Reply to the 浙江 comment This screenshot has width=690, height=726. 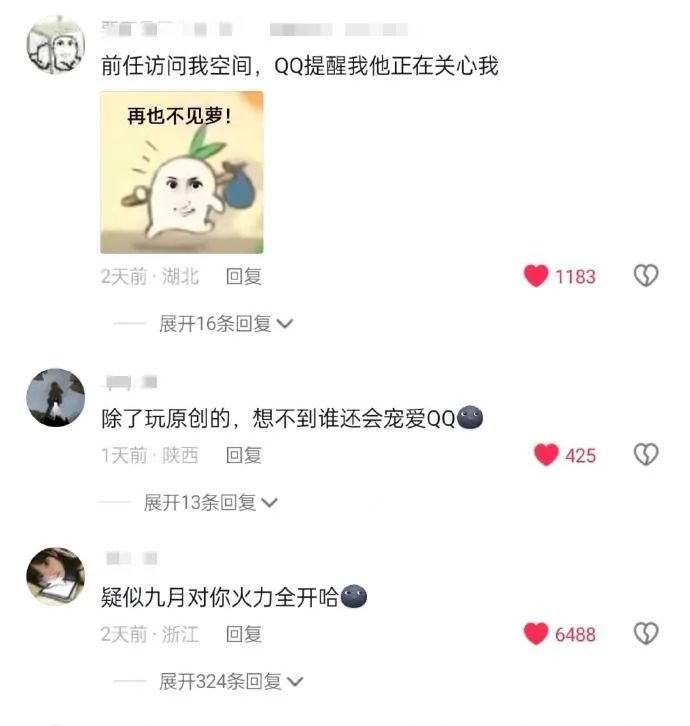243,634
